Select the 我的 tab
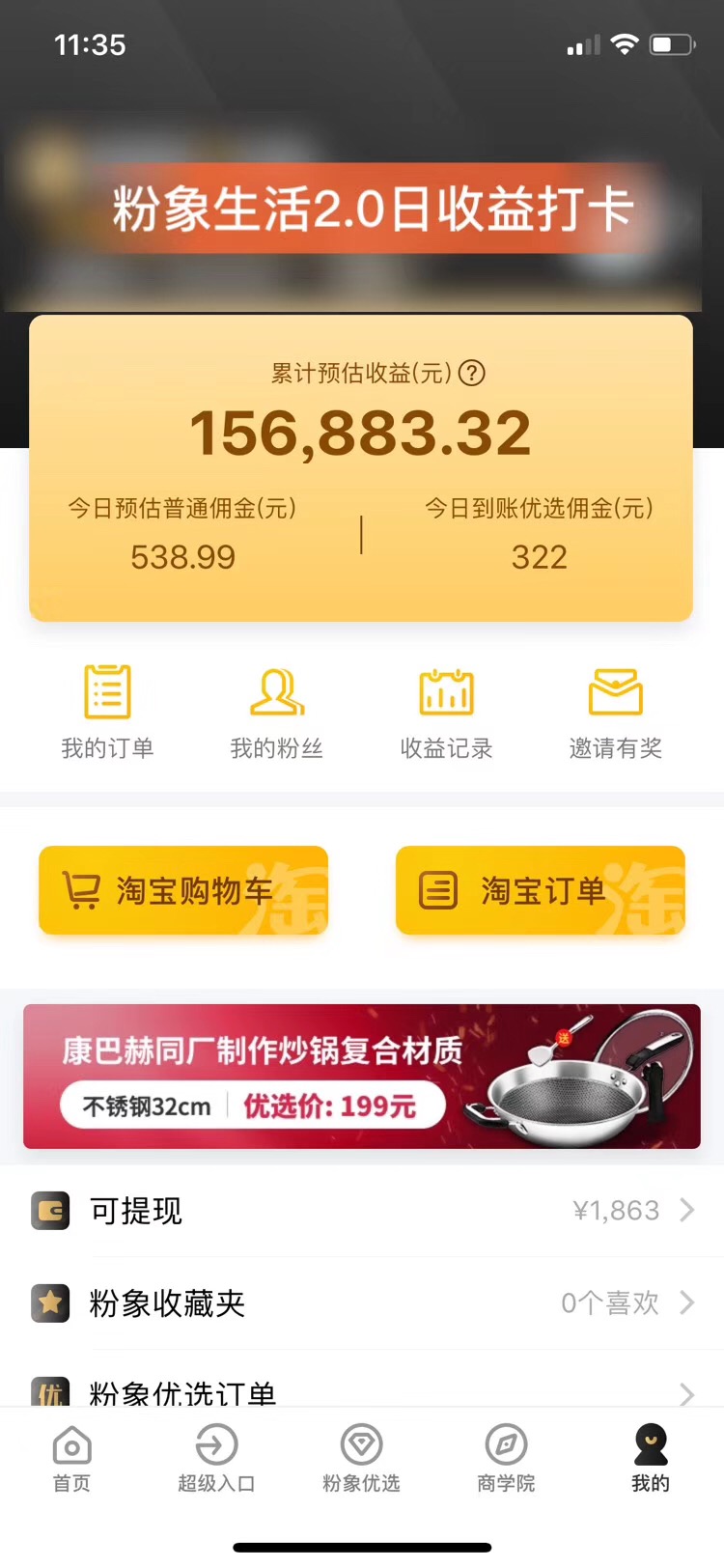 [x=651, y=1458]
